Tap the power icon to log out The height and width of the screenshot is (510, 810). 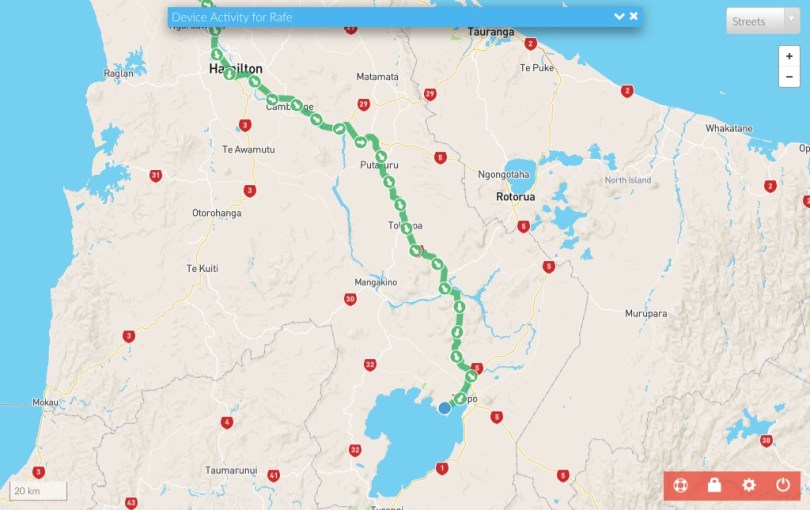783,486
